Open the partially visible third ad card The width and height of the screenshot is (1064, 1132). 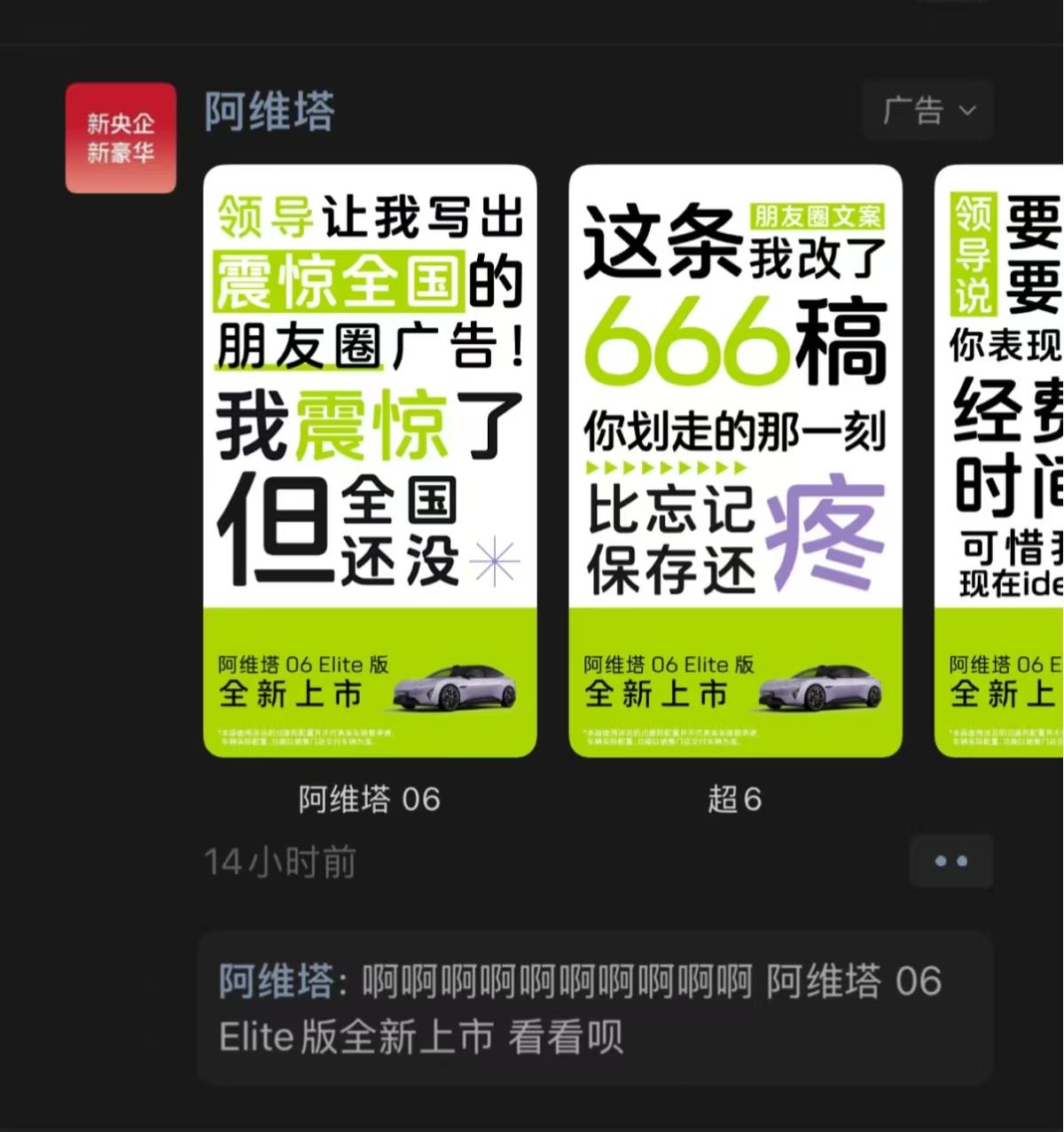click(1000, 461)
